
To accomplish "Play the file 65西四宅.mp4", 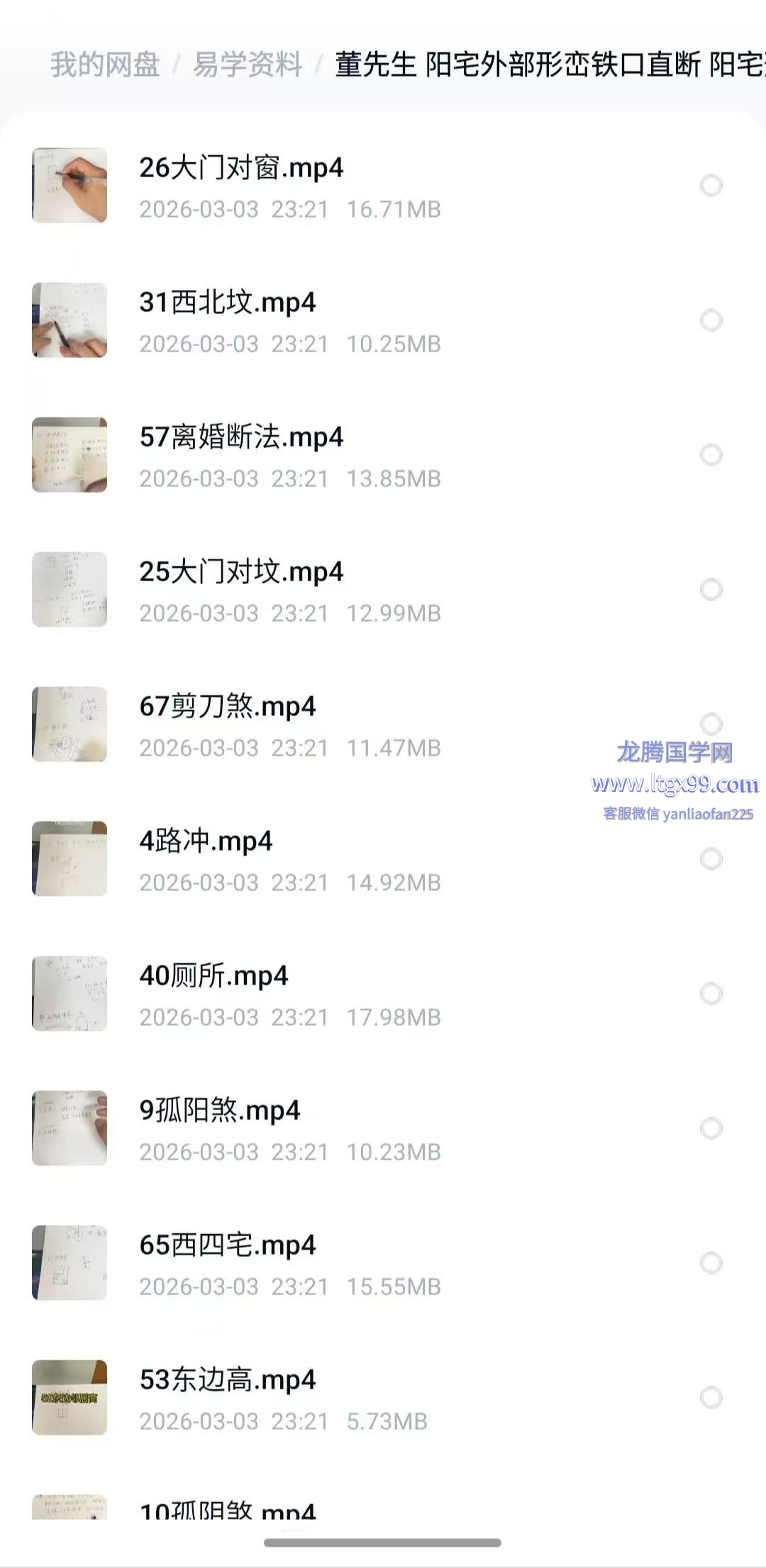I will pos(227,1245).
